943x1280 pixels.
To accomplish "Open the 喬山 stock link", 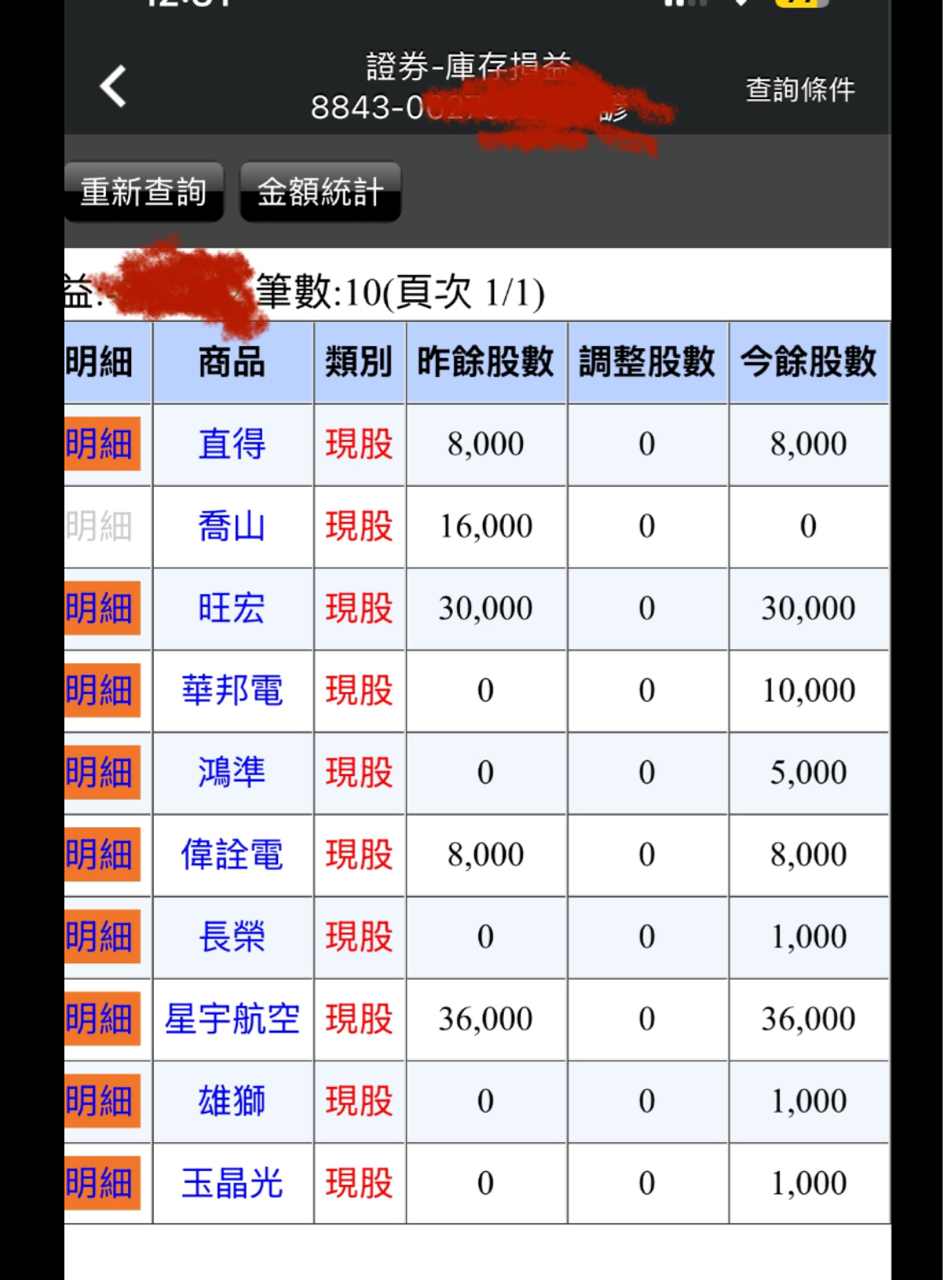I will tap(232, 526).
